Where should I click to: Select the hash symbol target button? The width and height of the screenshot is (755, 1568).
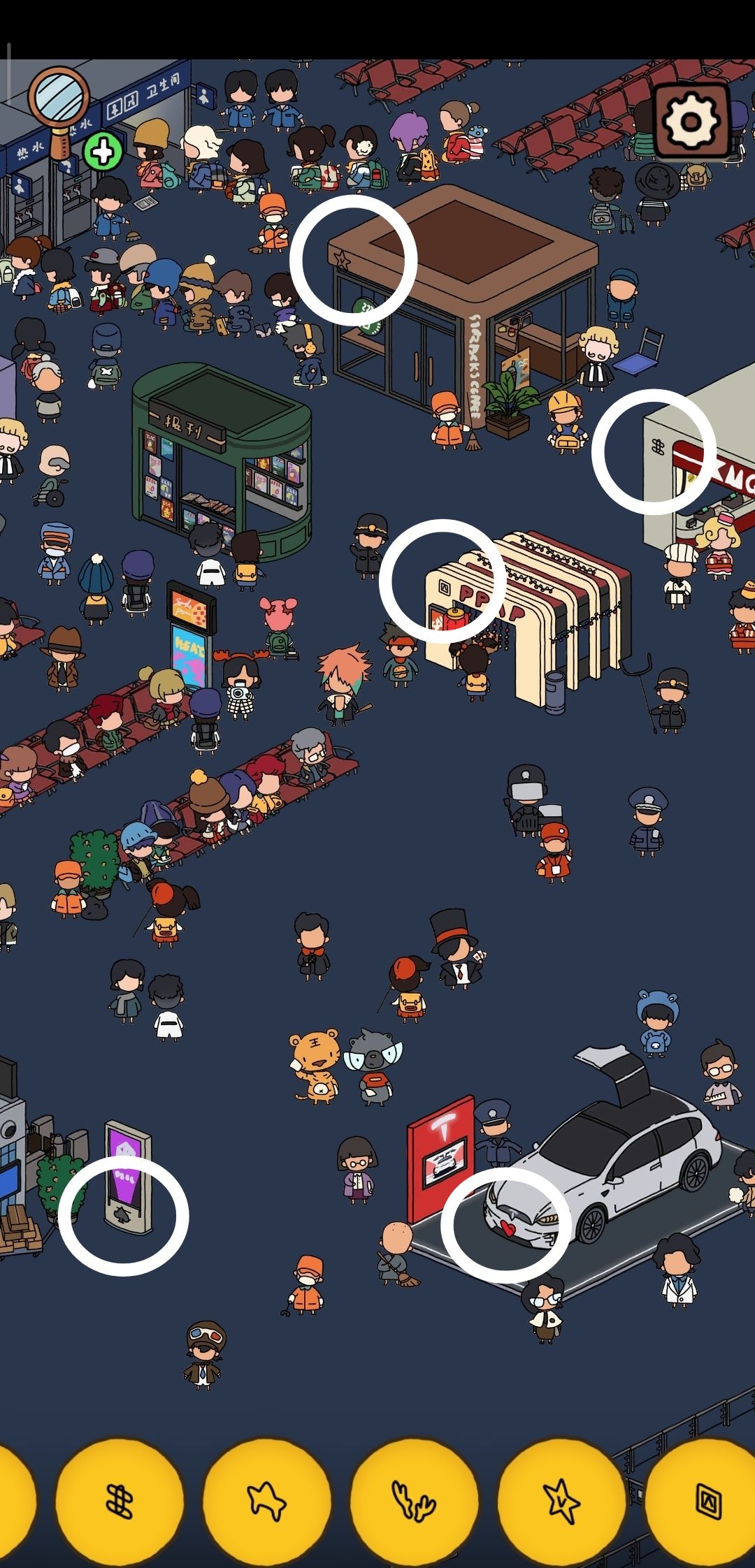pyautogui.click(x=120, y=1501)
